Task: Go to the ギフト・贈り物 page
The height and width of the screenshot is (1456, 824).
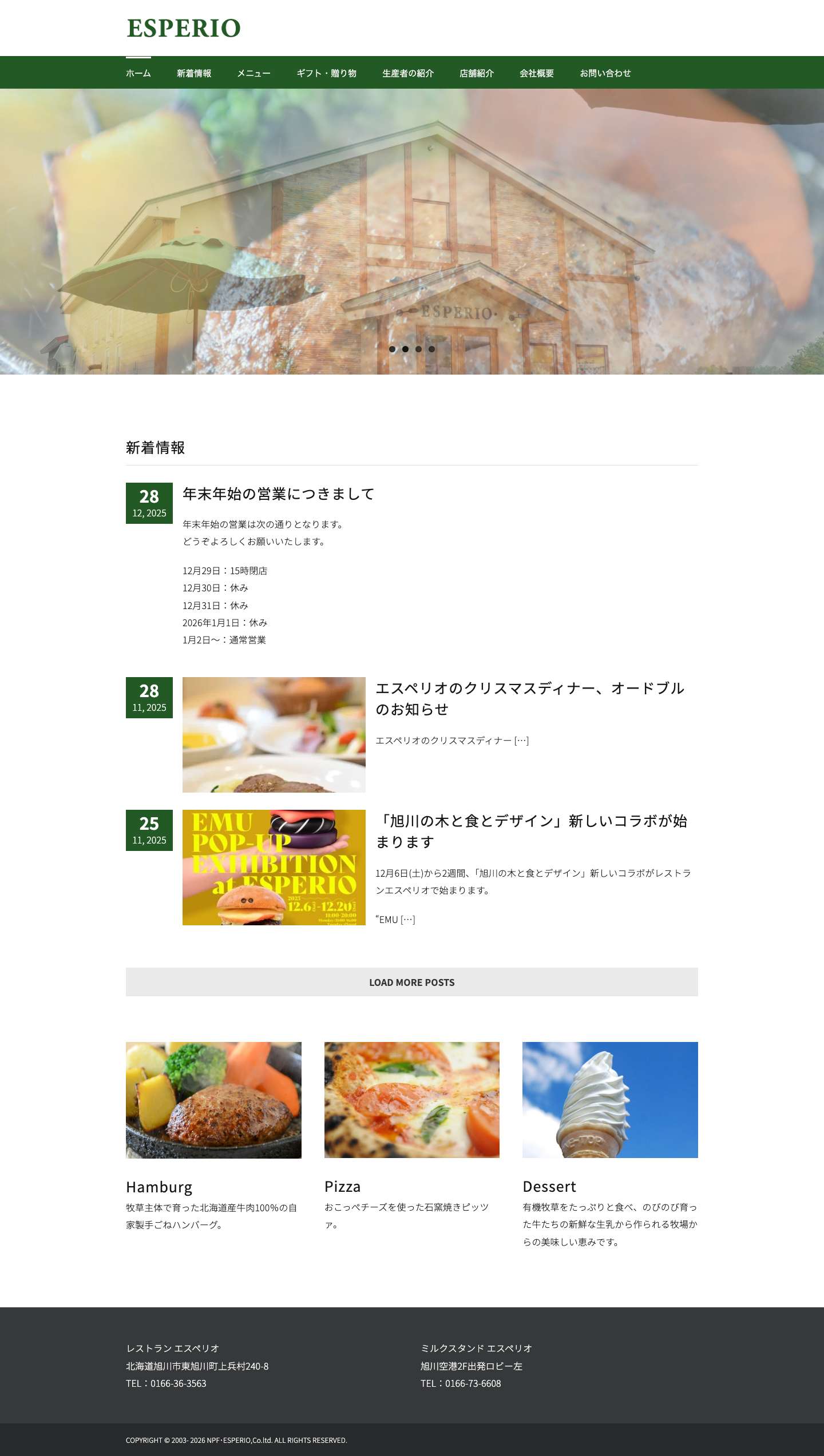Action: pos(326,73)
